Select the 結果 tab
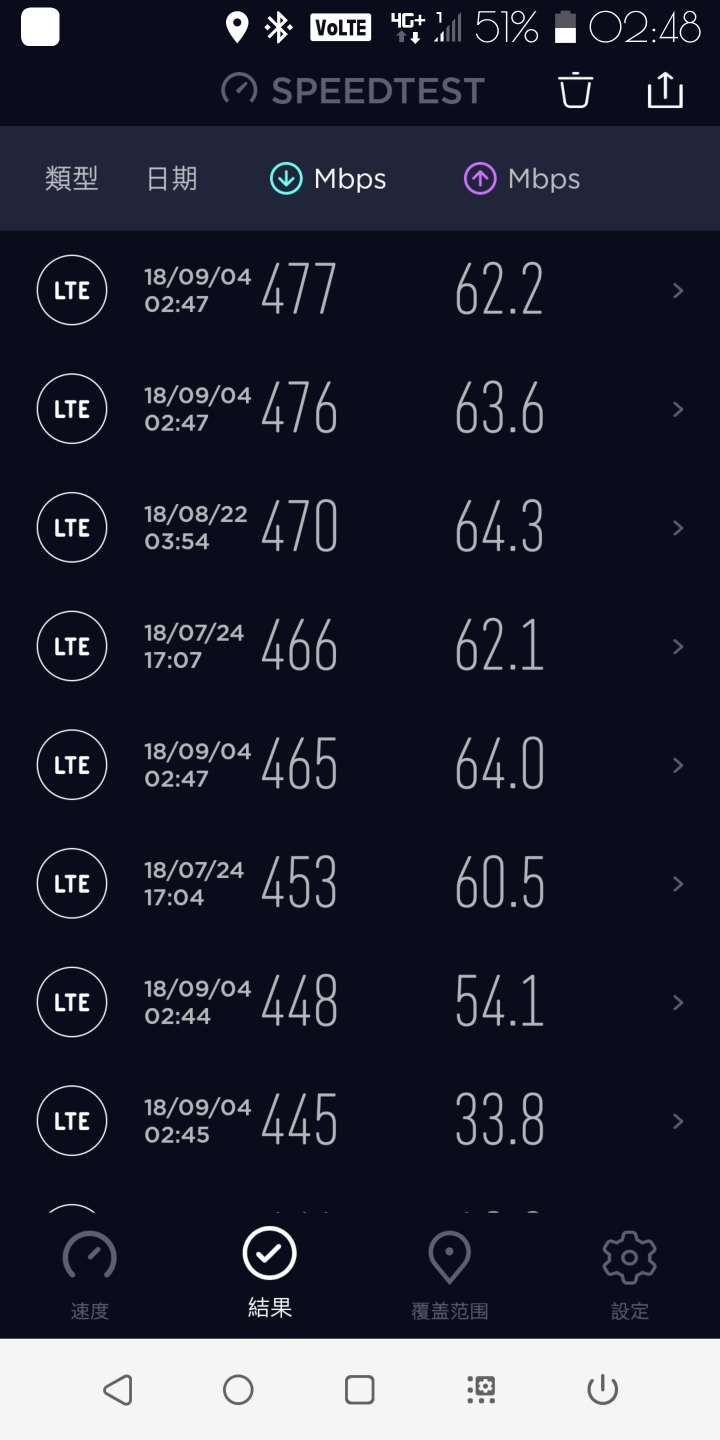This screenshot has width=720, height=1440. click(270, 1273)
